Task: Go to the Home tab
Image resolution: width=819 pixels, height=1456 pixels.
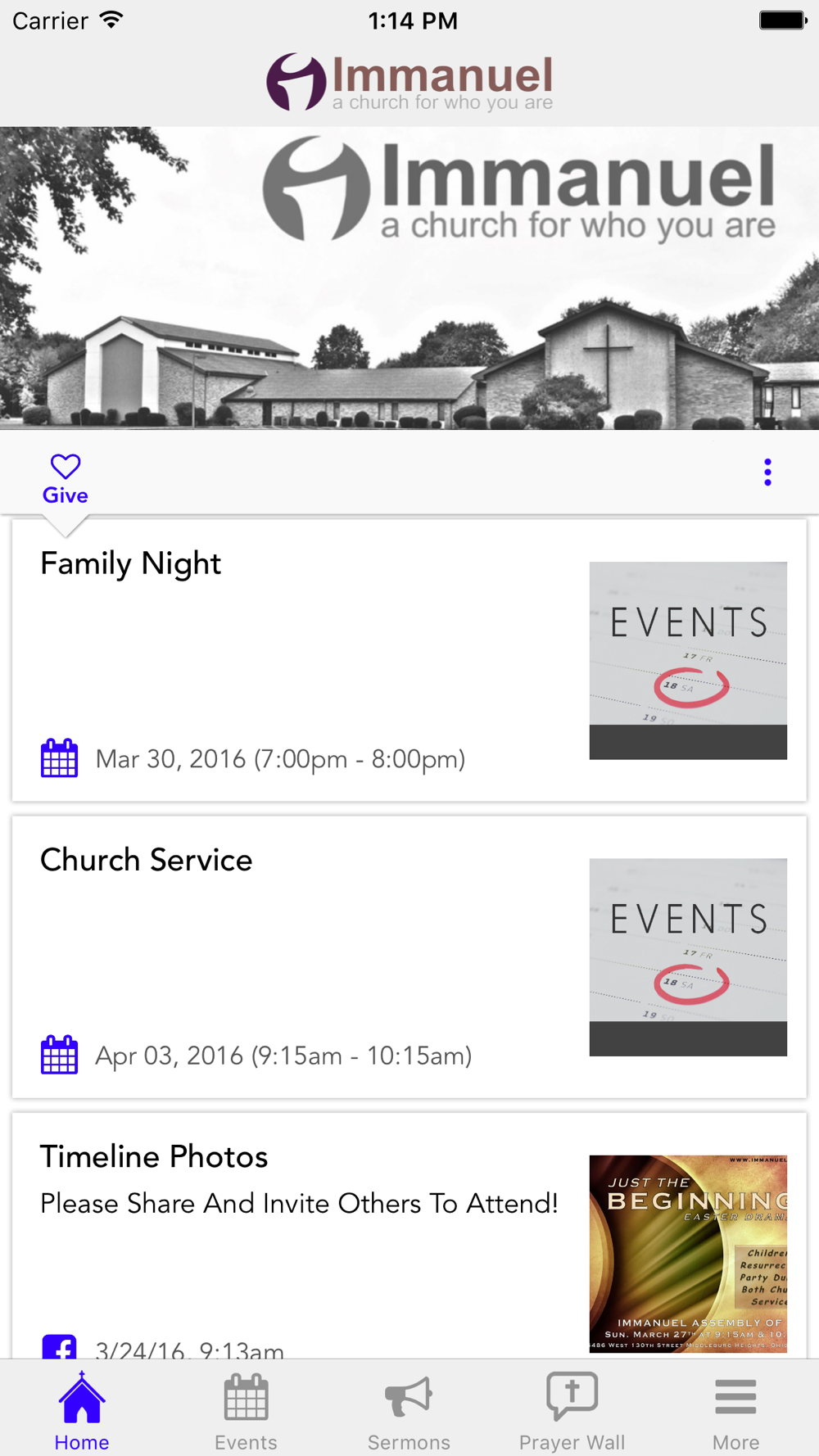Action: click(x=82, y=1410)
